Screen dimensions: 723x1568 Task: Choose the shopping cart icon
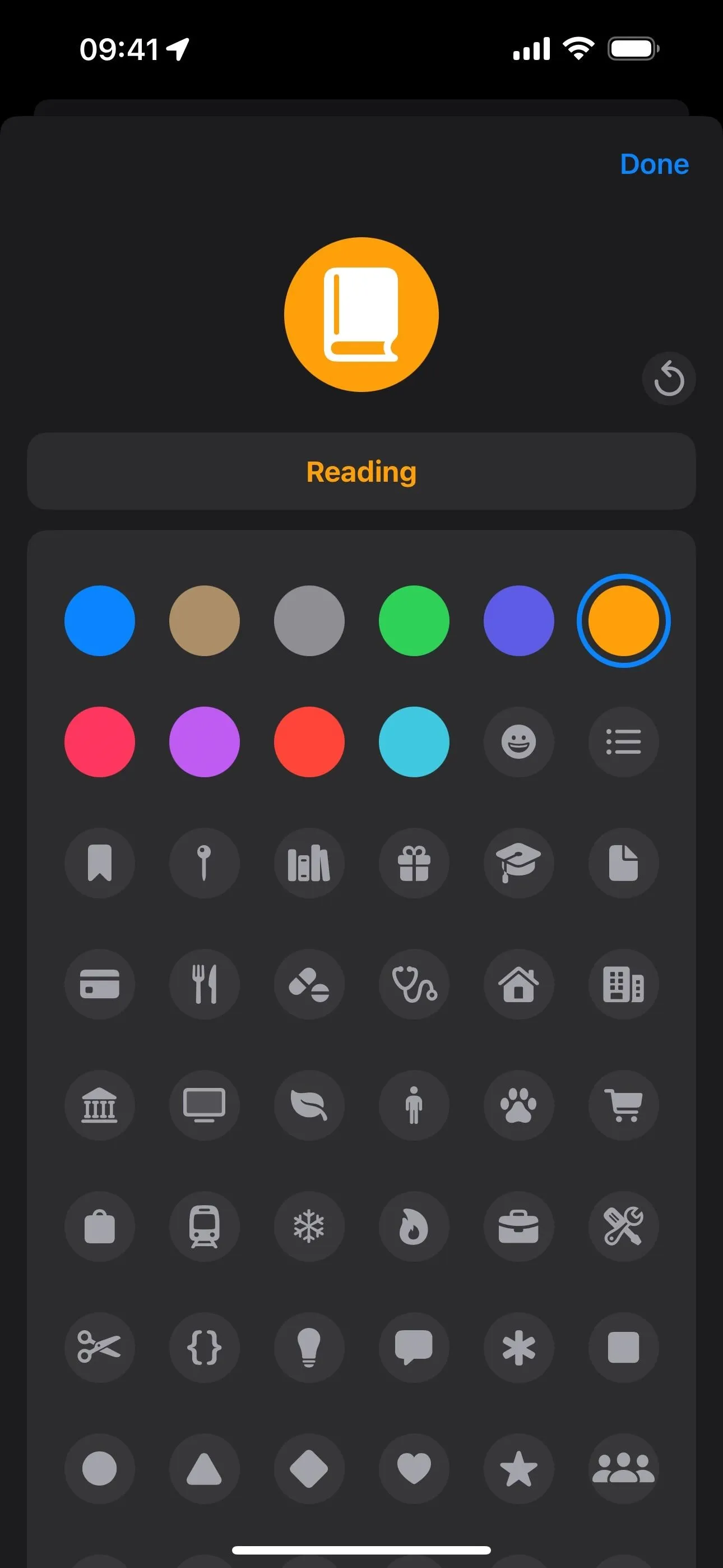(623, 1105)
